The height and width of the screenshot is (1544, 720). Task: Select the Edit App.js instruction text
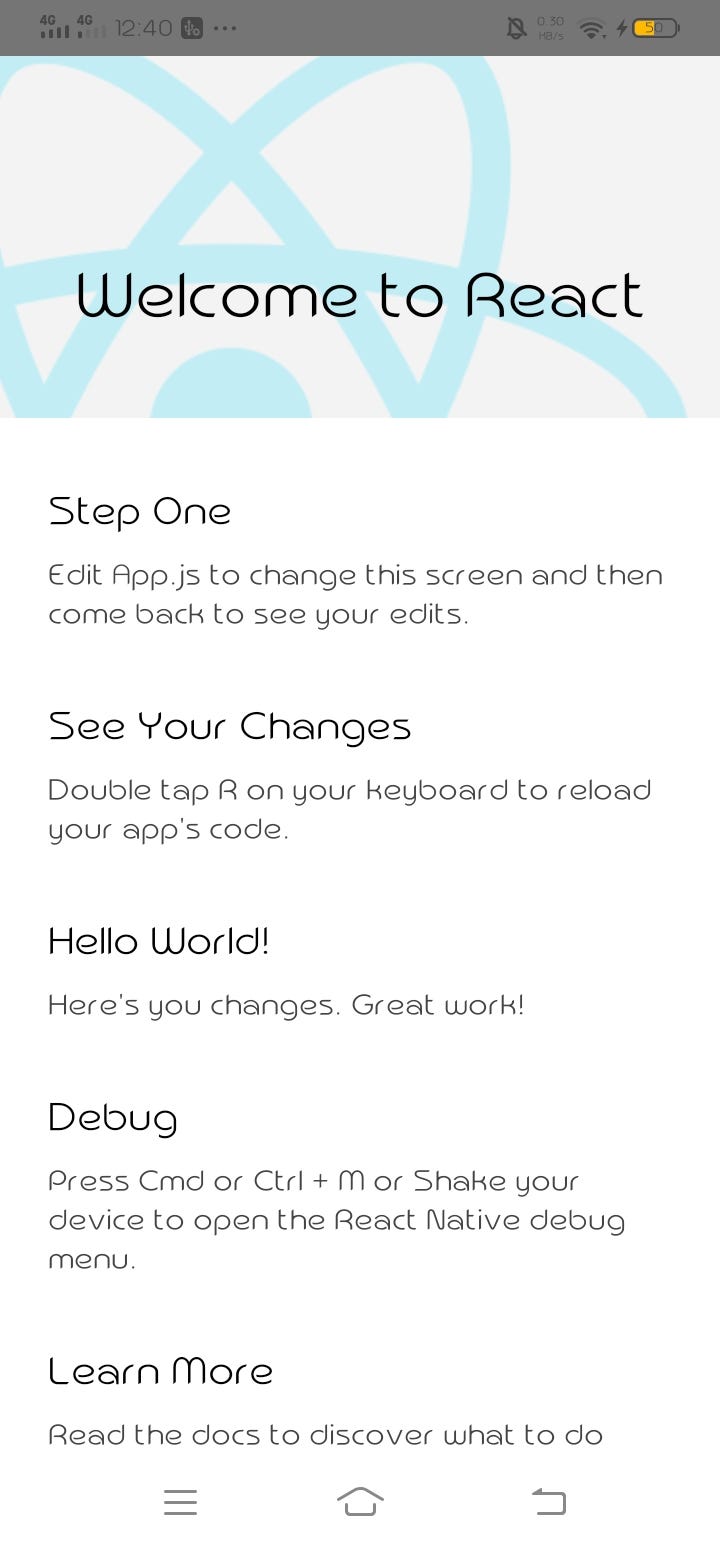click(x=355, y=594)
